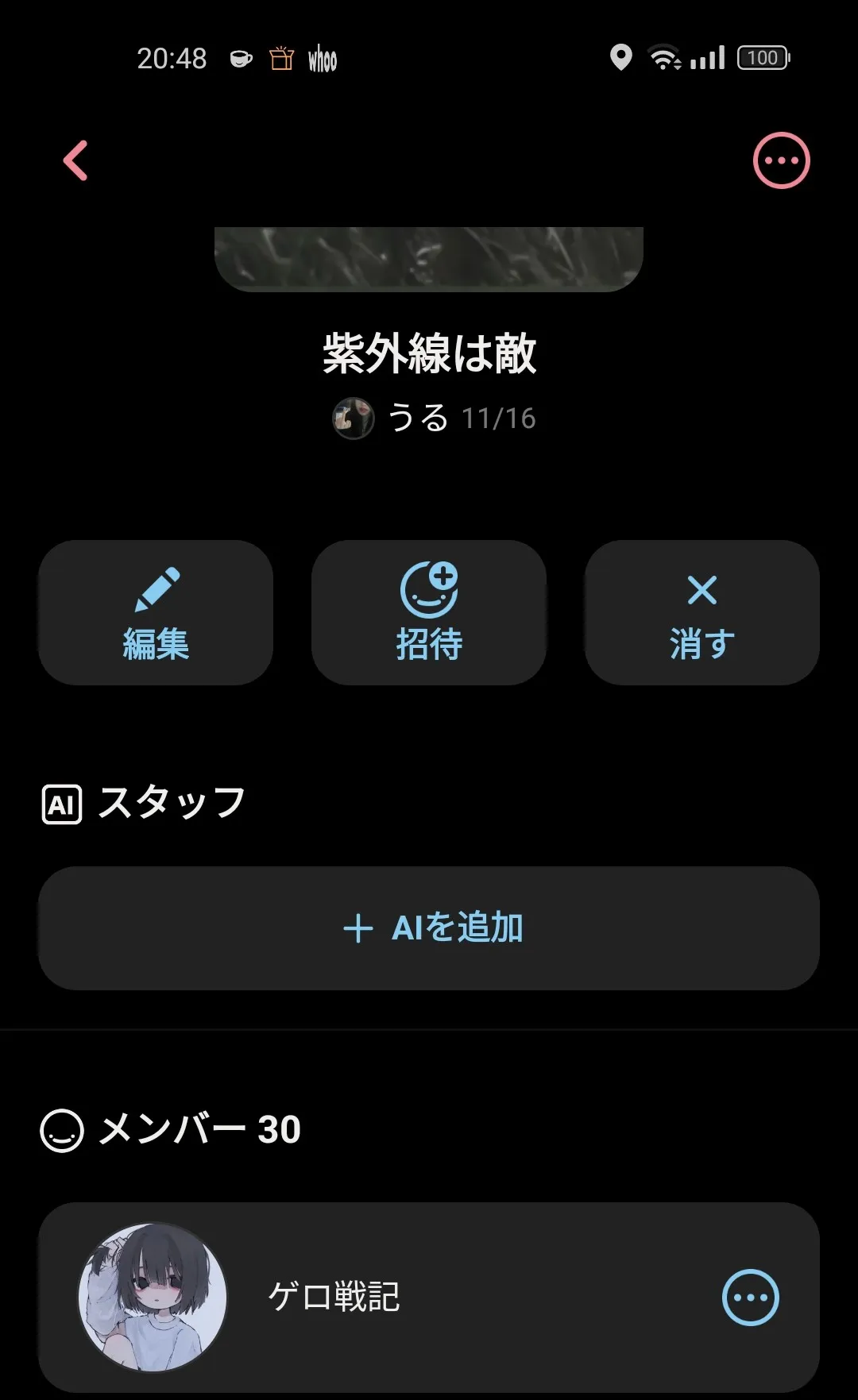Add an AI with AIを追加

click(x=429, y=928)
